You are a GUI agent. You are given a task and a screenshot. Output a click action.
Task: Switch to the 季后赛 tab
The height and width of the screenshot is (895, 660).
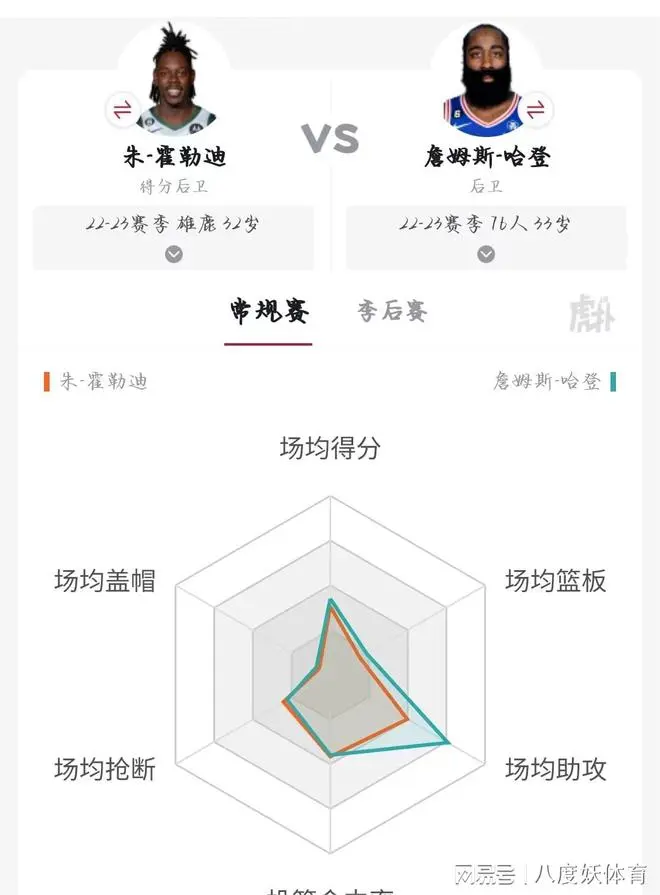392,312
